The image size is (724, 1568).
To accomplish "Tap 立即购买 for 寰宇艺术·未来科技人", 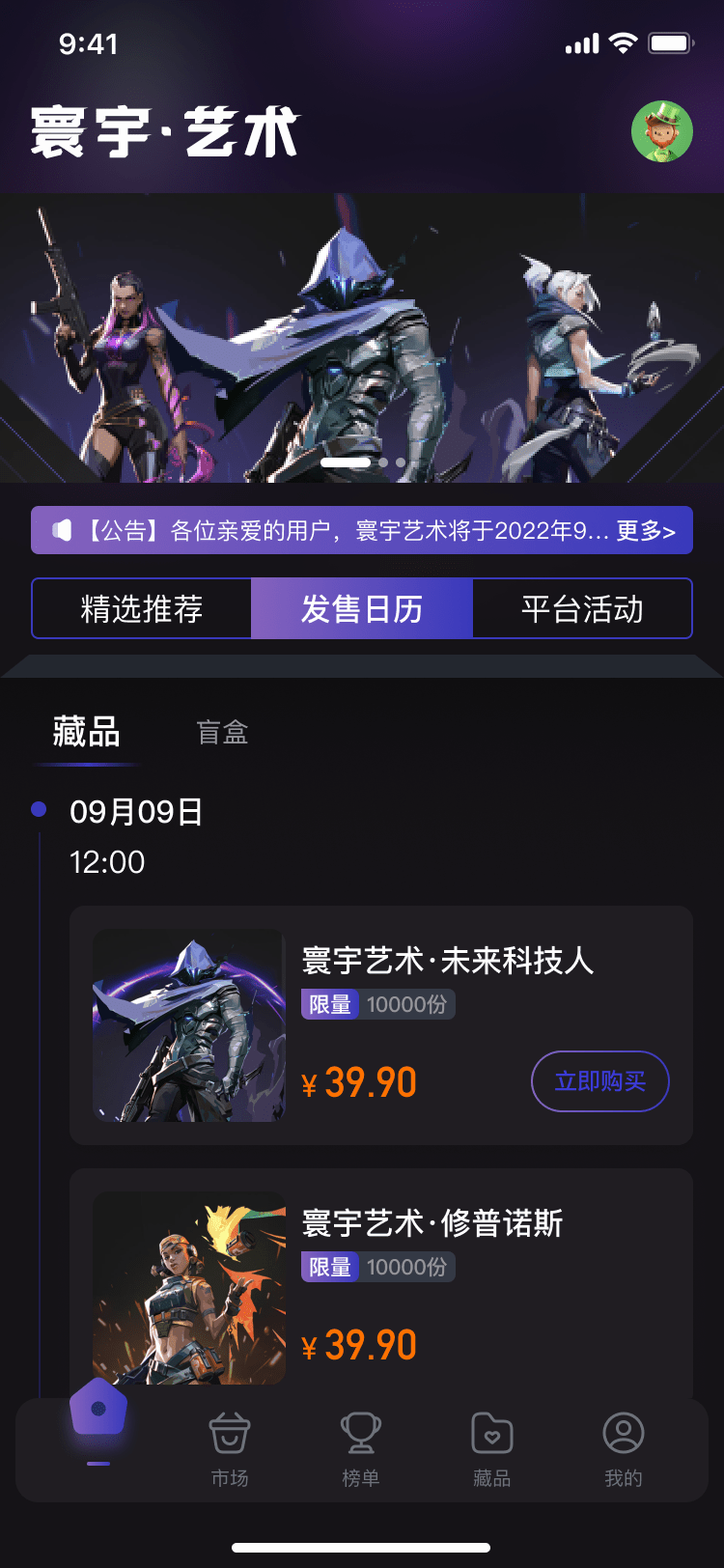I will 599,1081.
